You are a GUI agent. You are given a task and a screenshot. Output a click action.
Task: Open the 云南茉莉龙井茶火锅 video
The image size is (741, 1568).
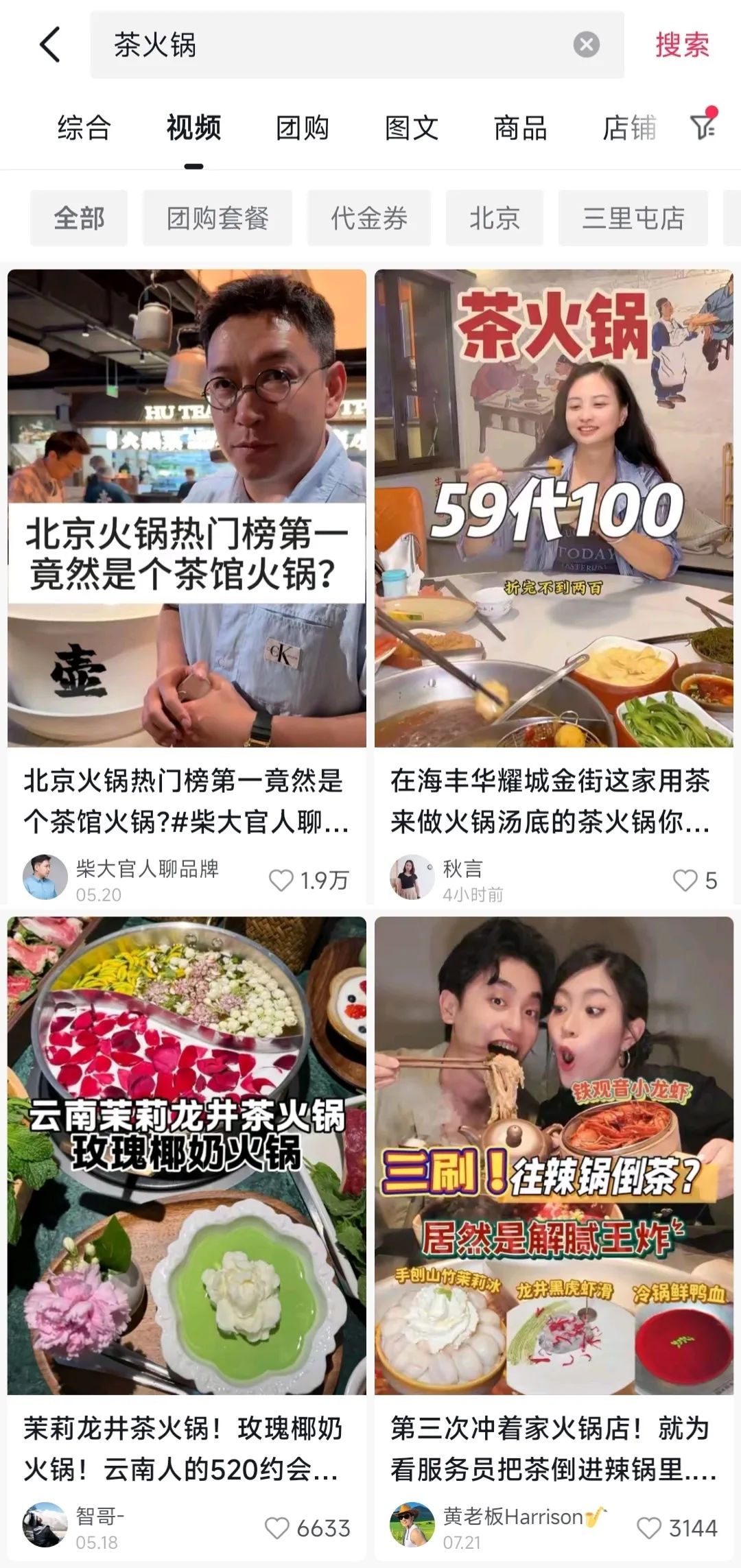coord(187,1155)
